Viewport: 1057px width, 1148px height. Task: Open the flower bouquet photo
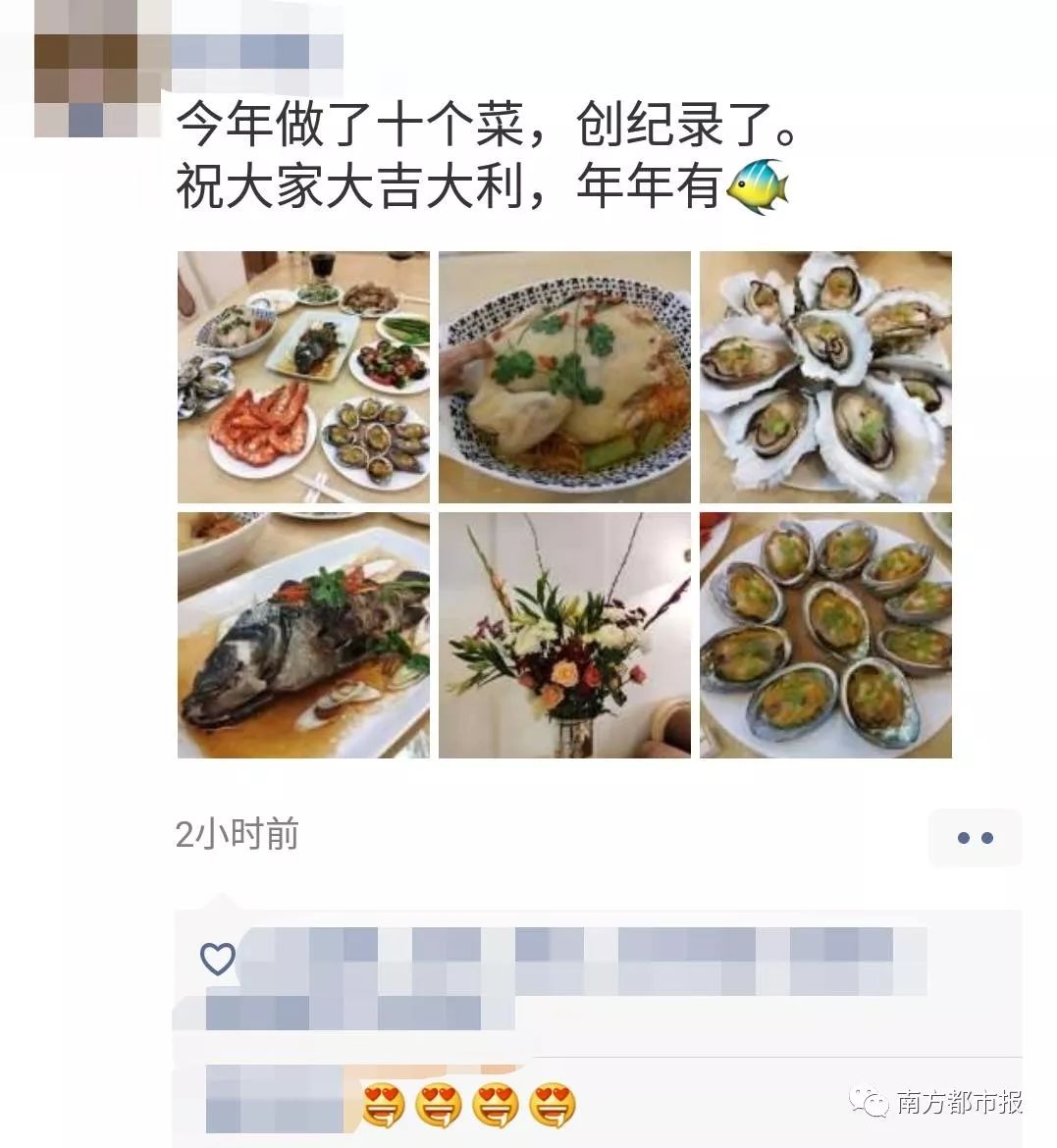point(564,635)
